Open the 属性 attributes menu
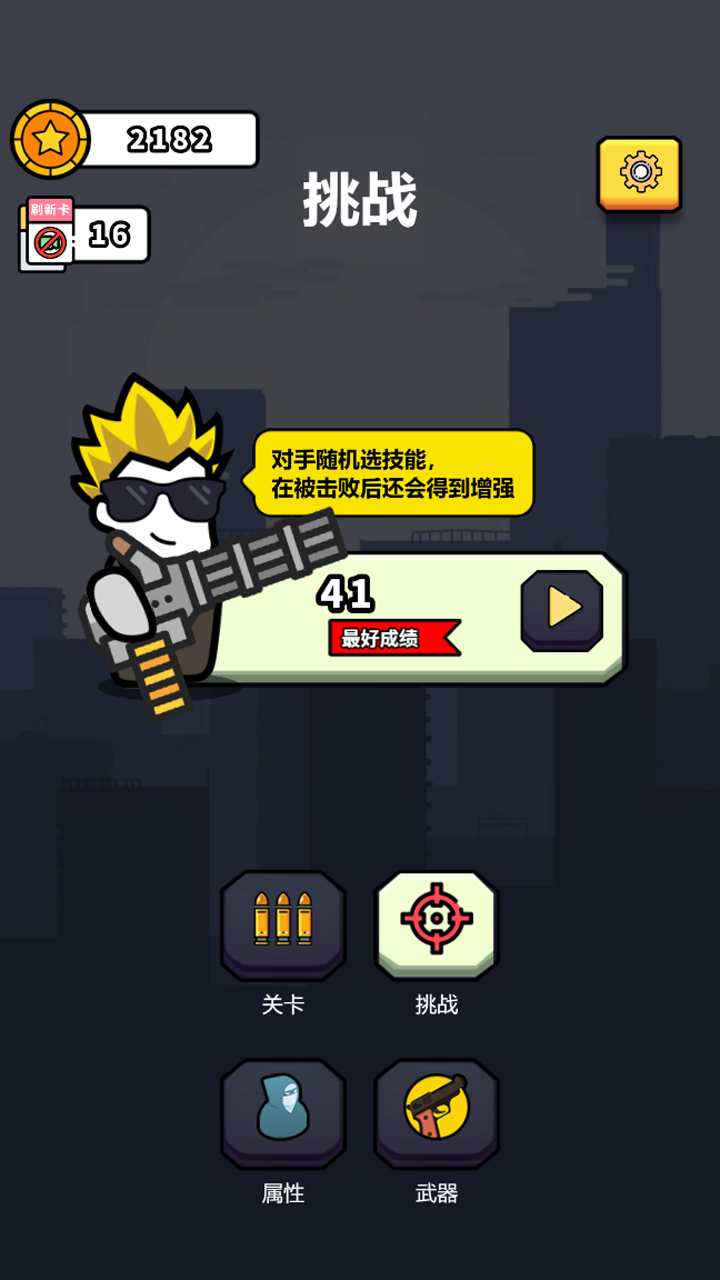 [x=283, y=1110]
